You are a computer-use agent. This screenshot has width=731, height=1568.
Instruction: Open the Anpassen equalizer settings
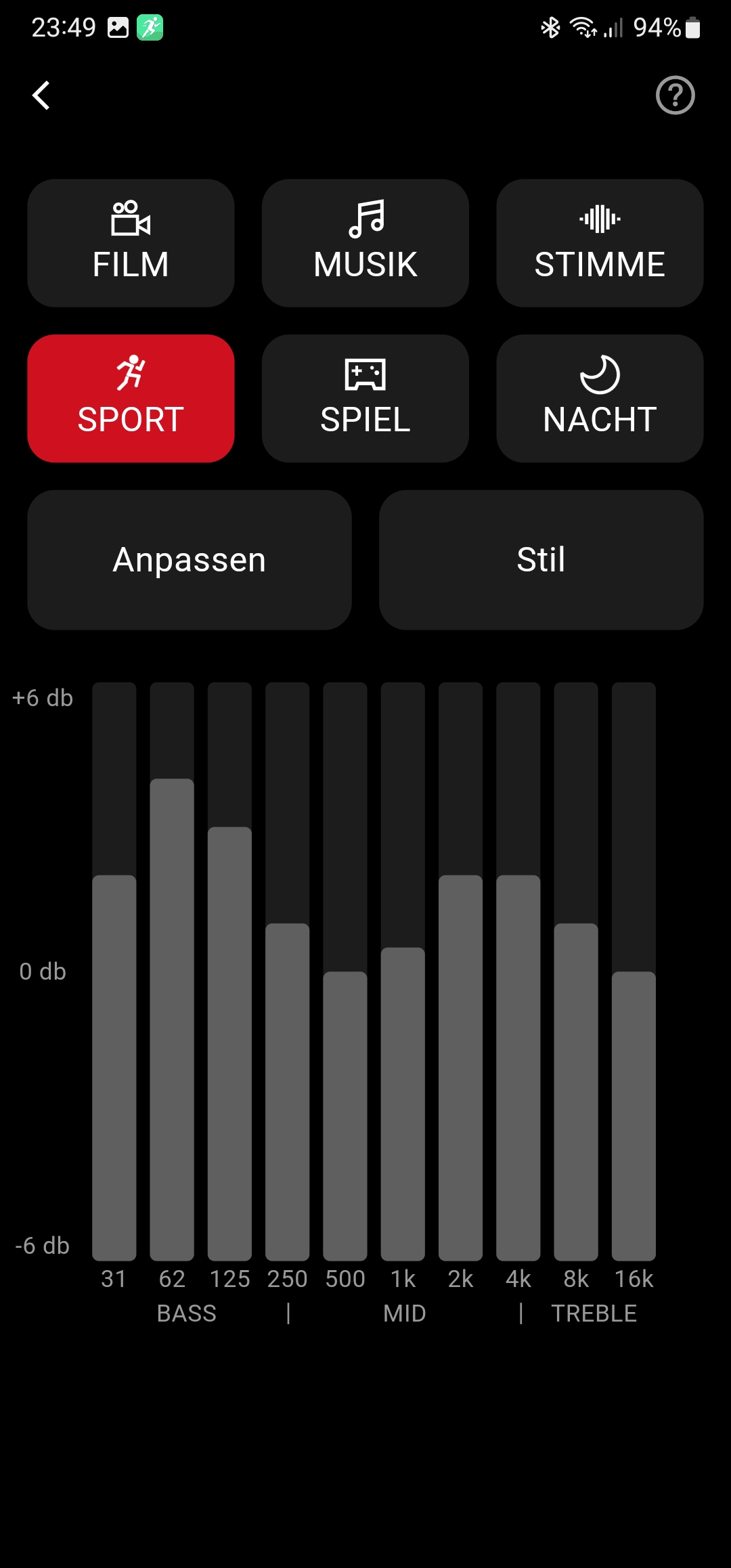[x=190, y=560]
